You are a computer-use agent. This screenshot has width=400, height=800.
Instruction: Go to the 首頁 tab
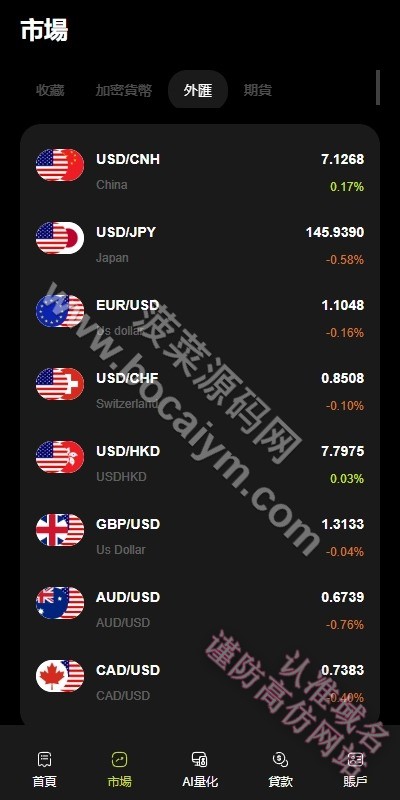(44, 769)
